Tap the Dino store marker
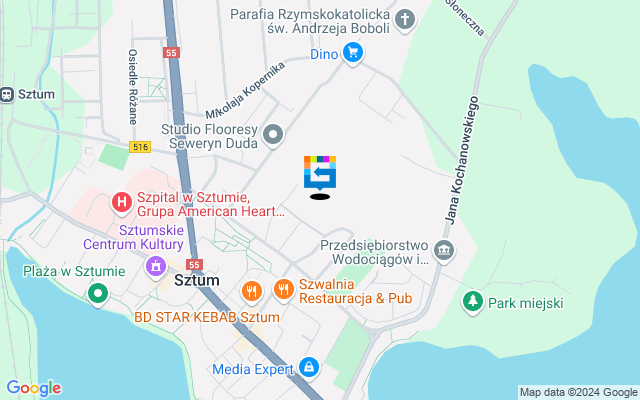 click(x=352, y=53)
